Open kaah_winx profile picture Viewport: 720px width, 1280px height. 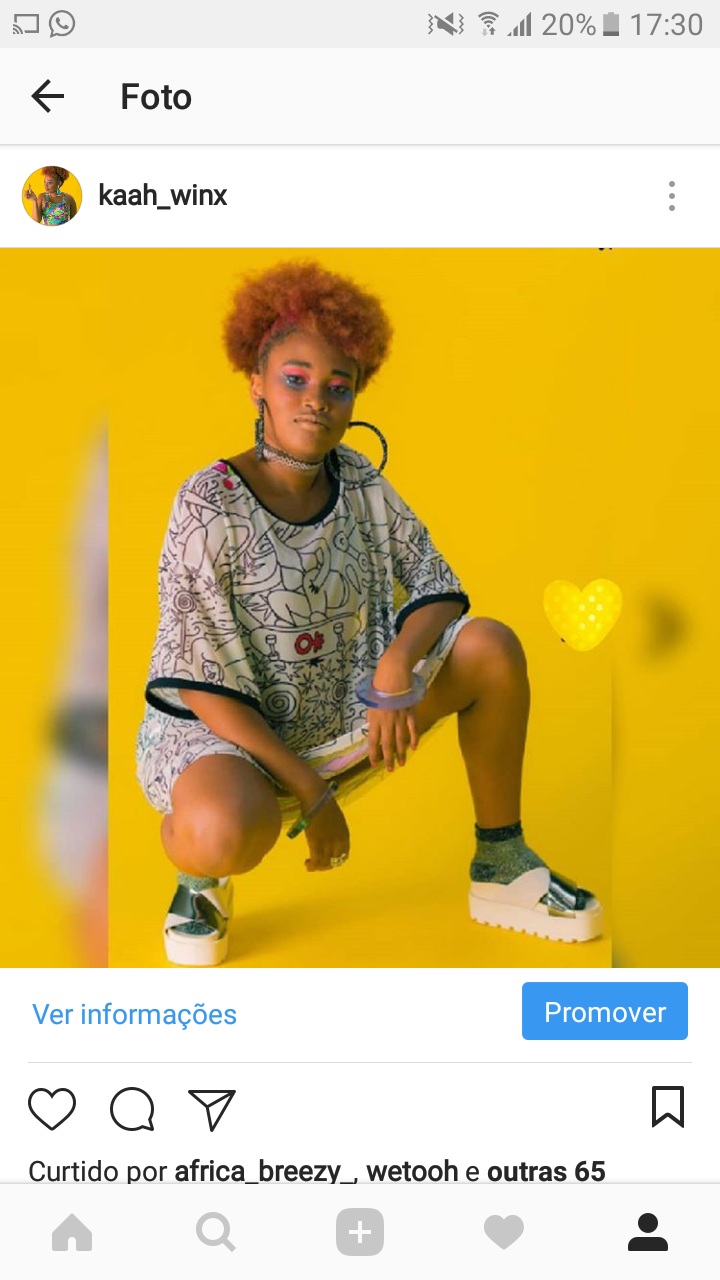coord(52,196)
